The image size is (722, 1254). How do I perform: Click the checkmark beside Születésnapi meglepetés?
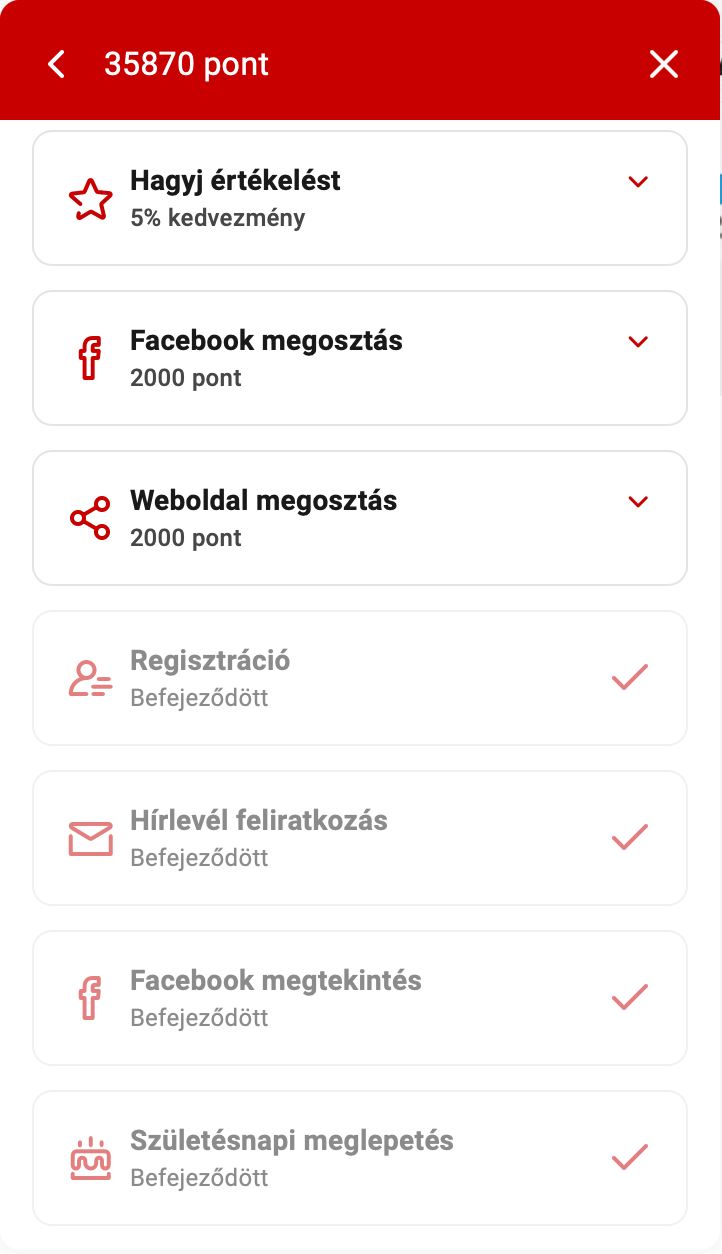pyautogui.click(x=629, y=1157)
